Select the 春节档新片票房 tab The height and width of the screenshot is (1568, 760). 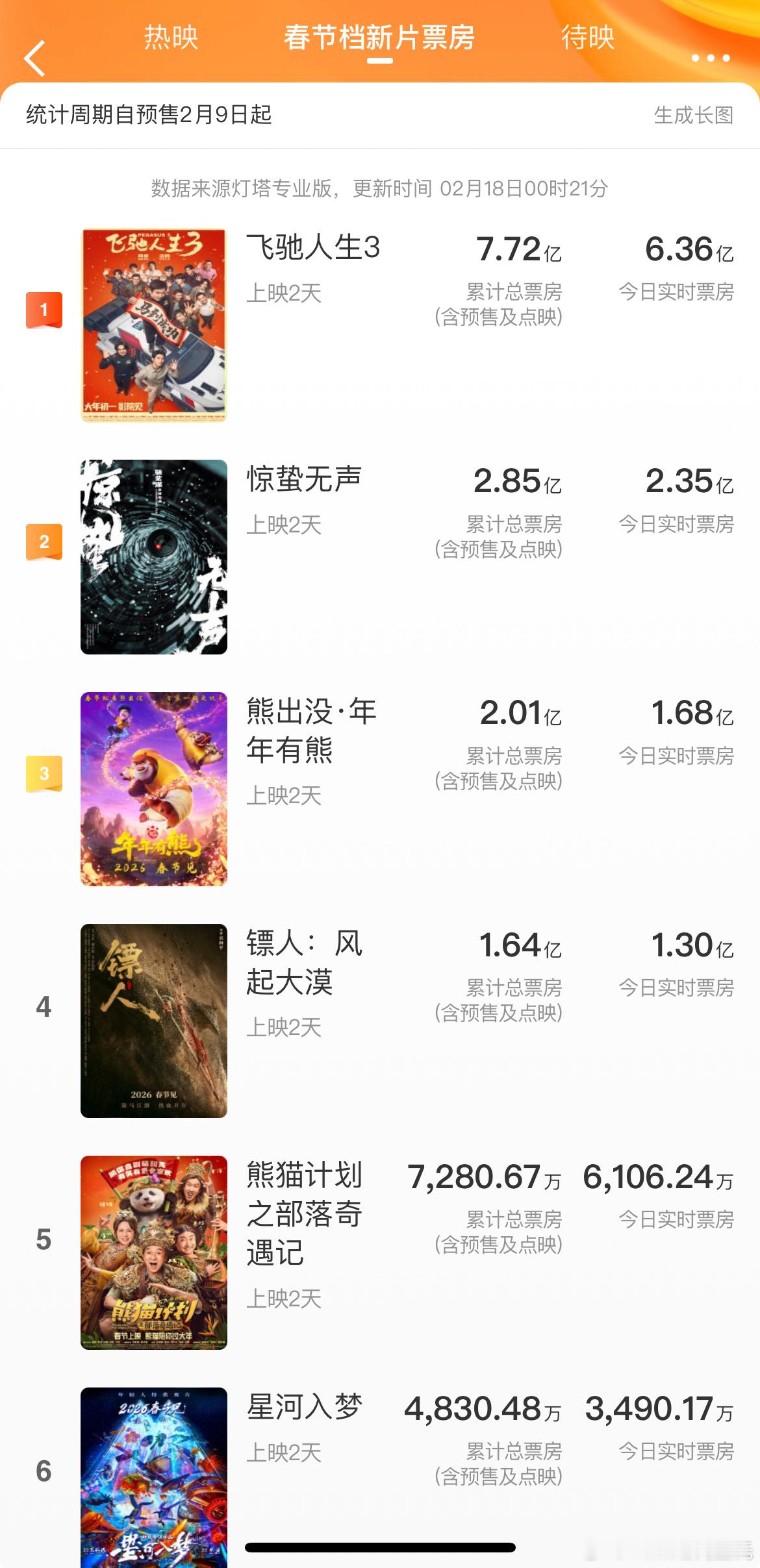[379, 38]
